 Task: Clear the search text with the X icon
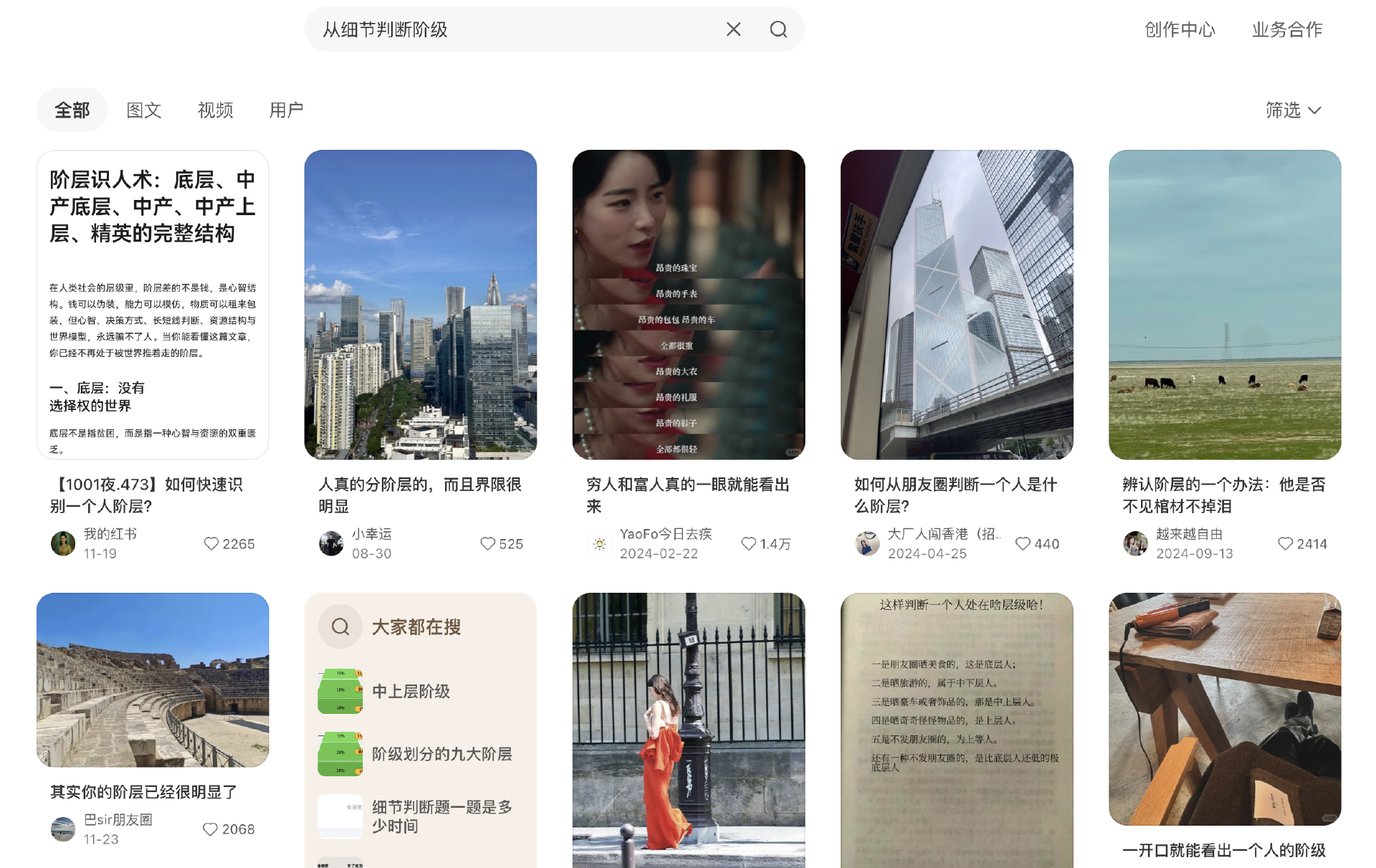coord(733,29)
